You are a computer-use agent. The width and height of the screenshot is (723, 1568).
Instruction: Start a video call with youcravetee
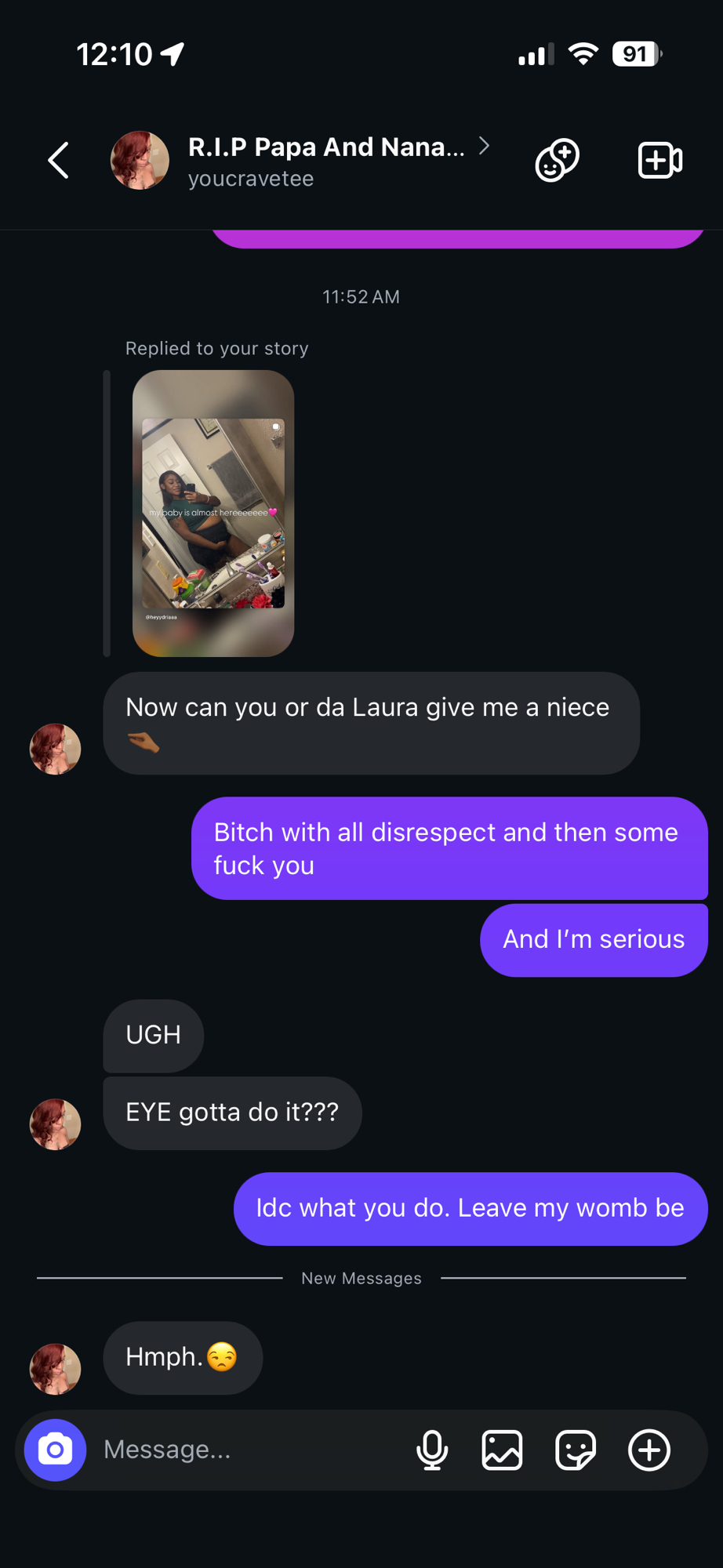(659, 161)
